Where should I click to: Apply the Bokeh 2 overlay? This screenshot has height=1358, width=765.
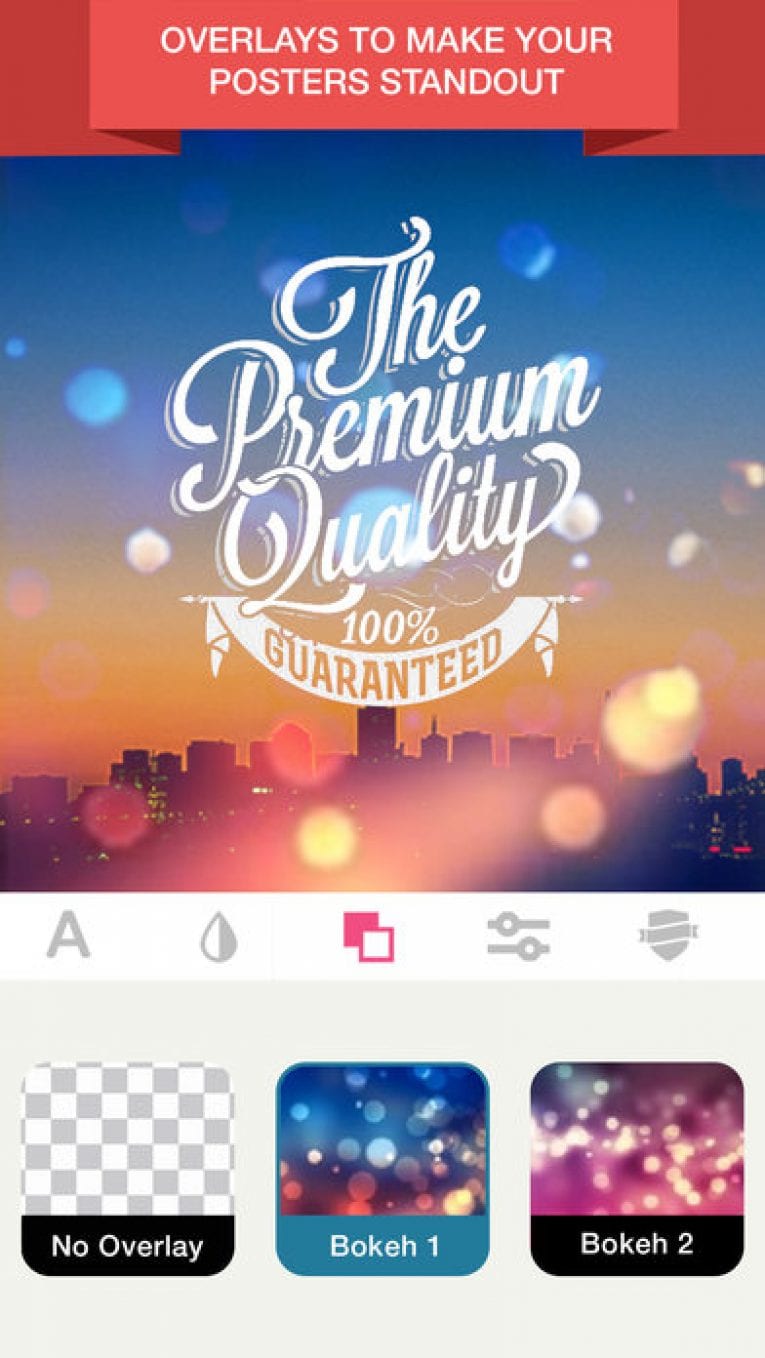click(637, 1168)
